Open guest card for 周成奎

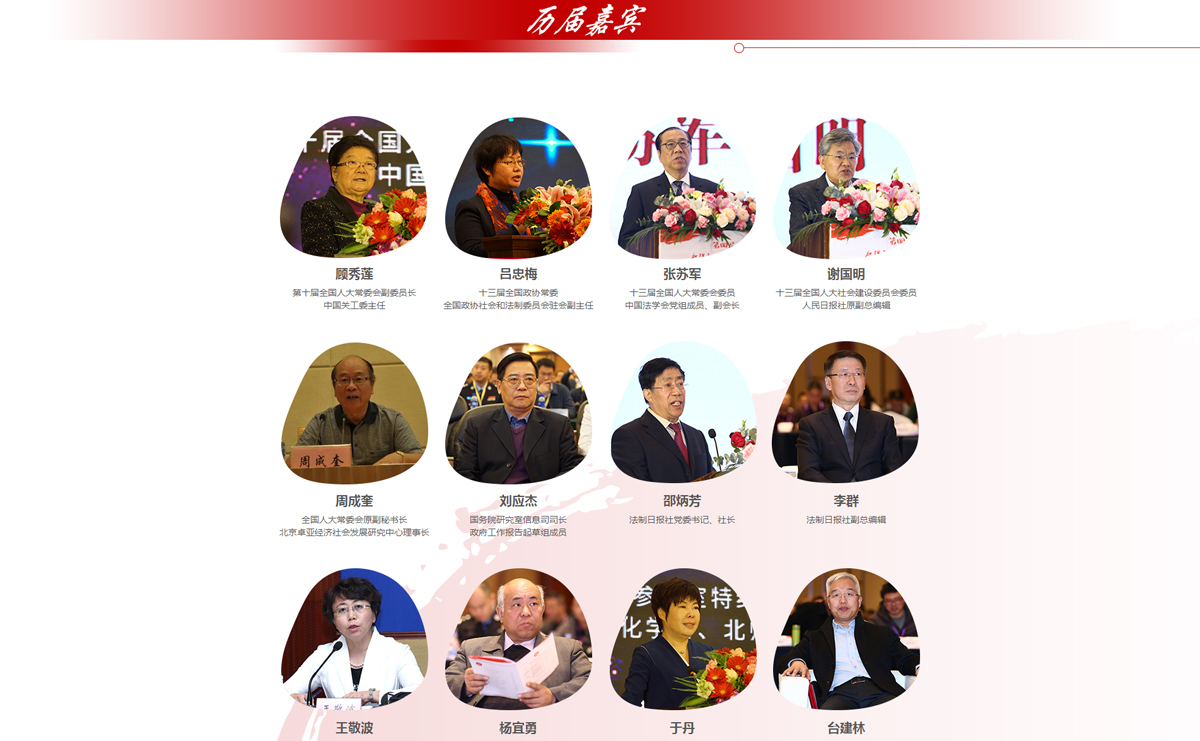click(354, 413)
